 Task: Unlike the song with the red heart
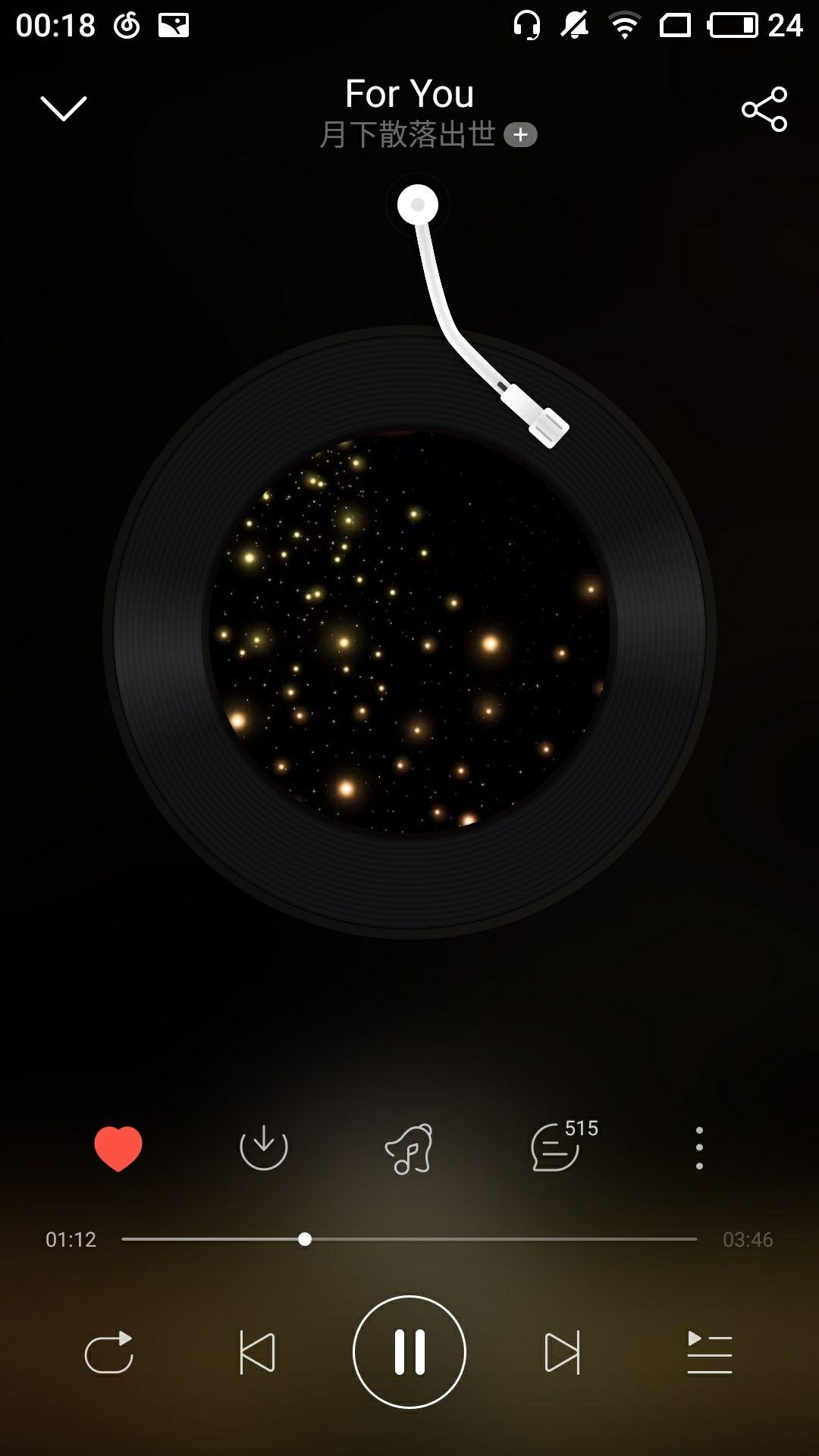118,1148
